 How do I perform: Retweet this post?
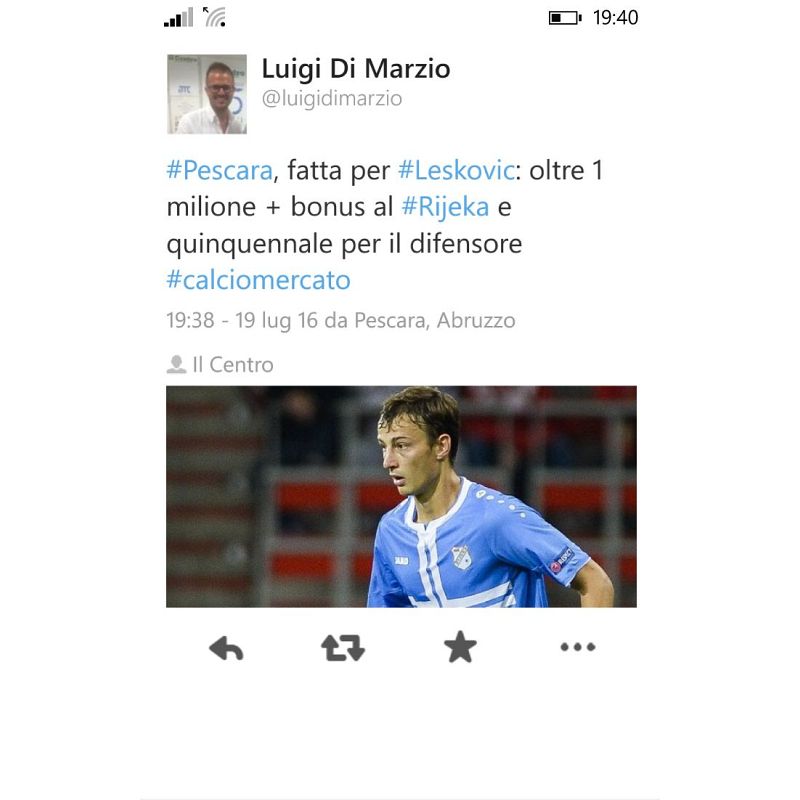click(343, 648)
